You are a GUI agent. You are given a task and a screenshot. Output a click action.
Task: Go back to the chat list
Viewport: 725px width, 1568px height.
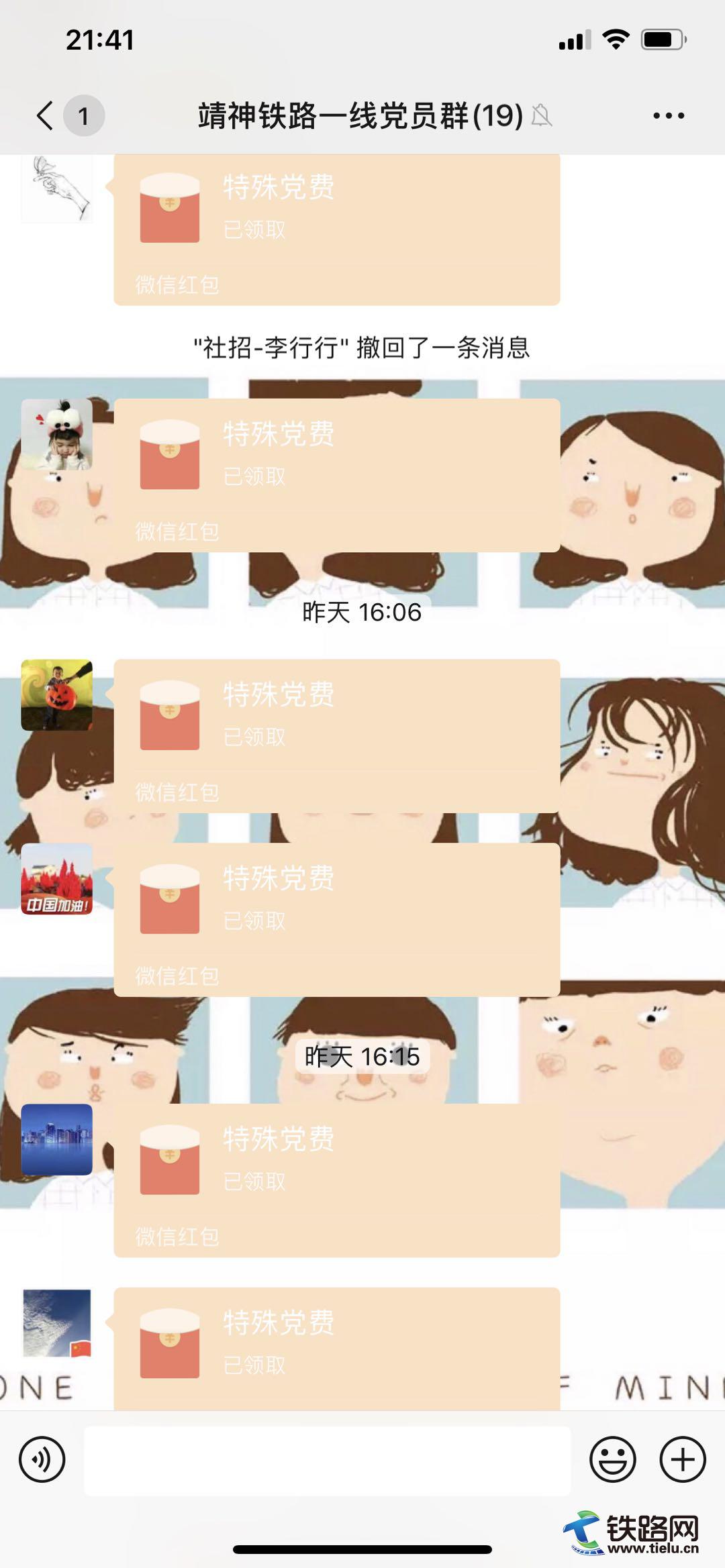[46, 115]
